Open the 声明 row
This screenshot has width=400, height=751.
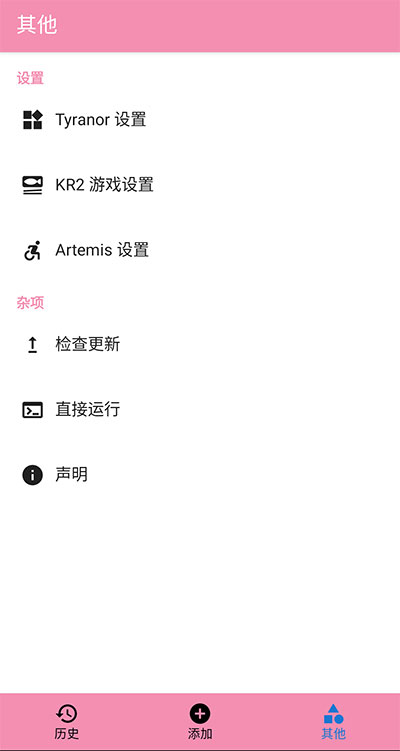[200, 475]
